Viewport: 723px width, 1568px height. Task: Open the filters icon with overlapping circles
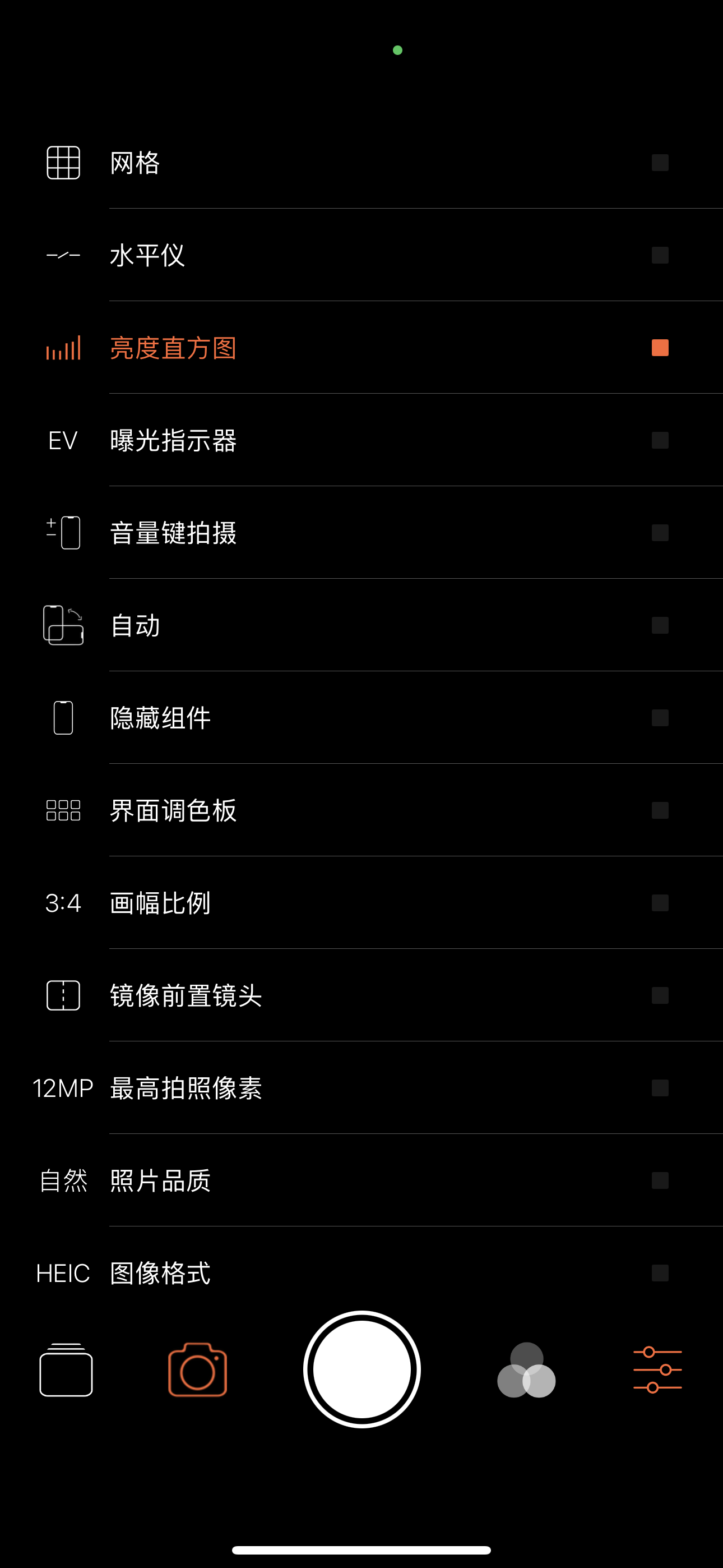pos(526,1374)
